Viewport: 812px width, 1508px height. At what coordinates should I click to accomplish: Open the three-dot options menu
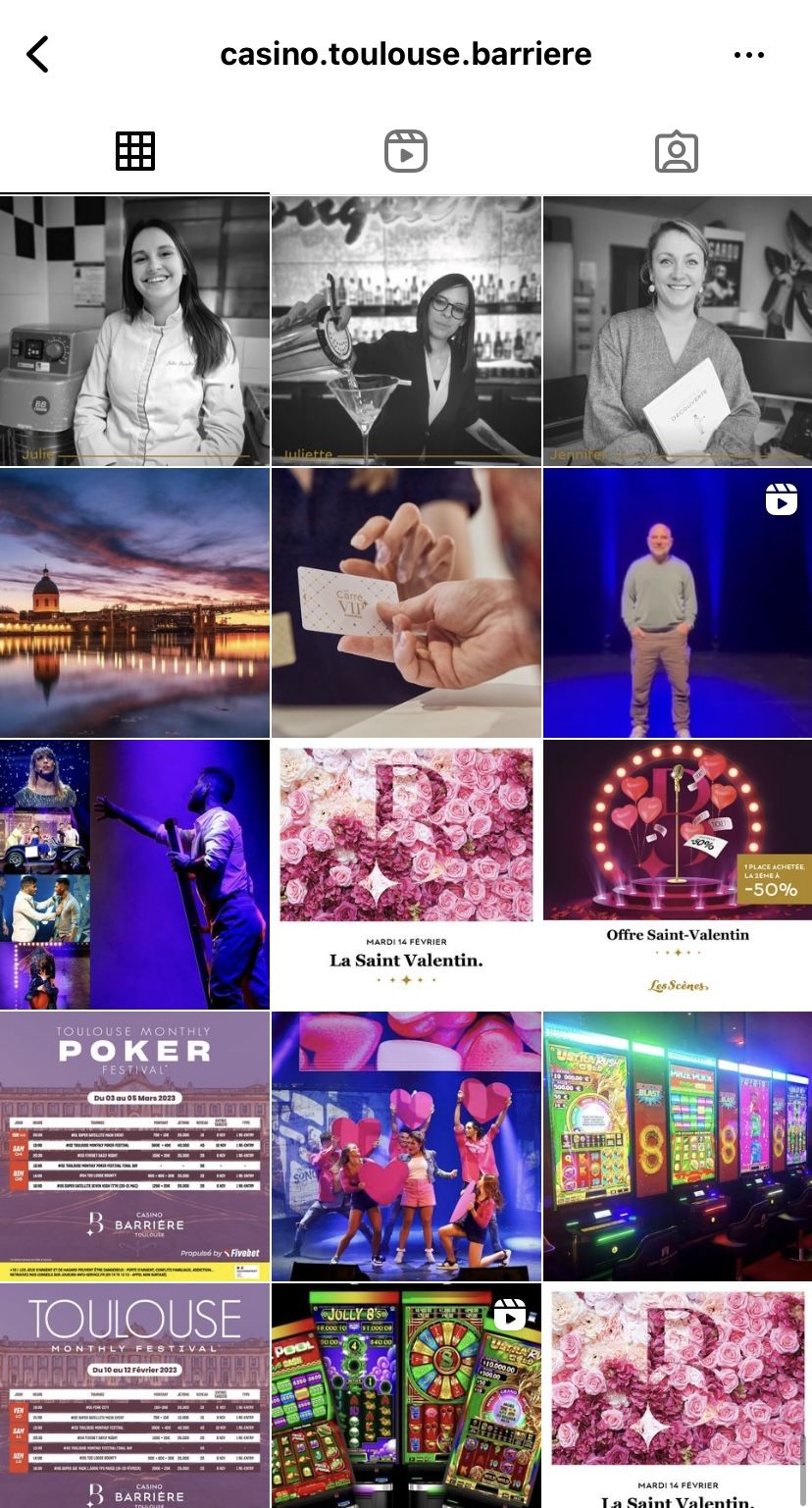749,55
